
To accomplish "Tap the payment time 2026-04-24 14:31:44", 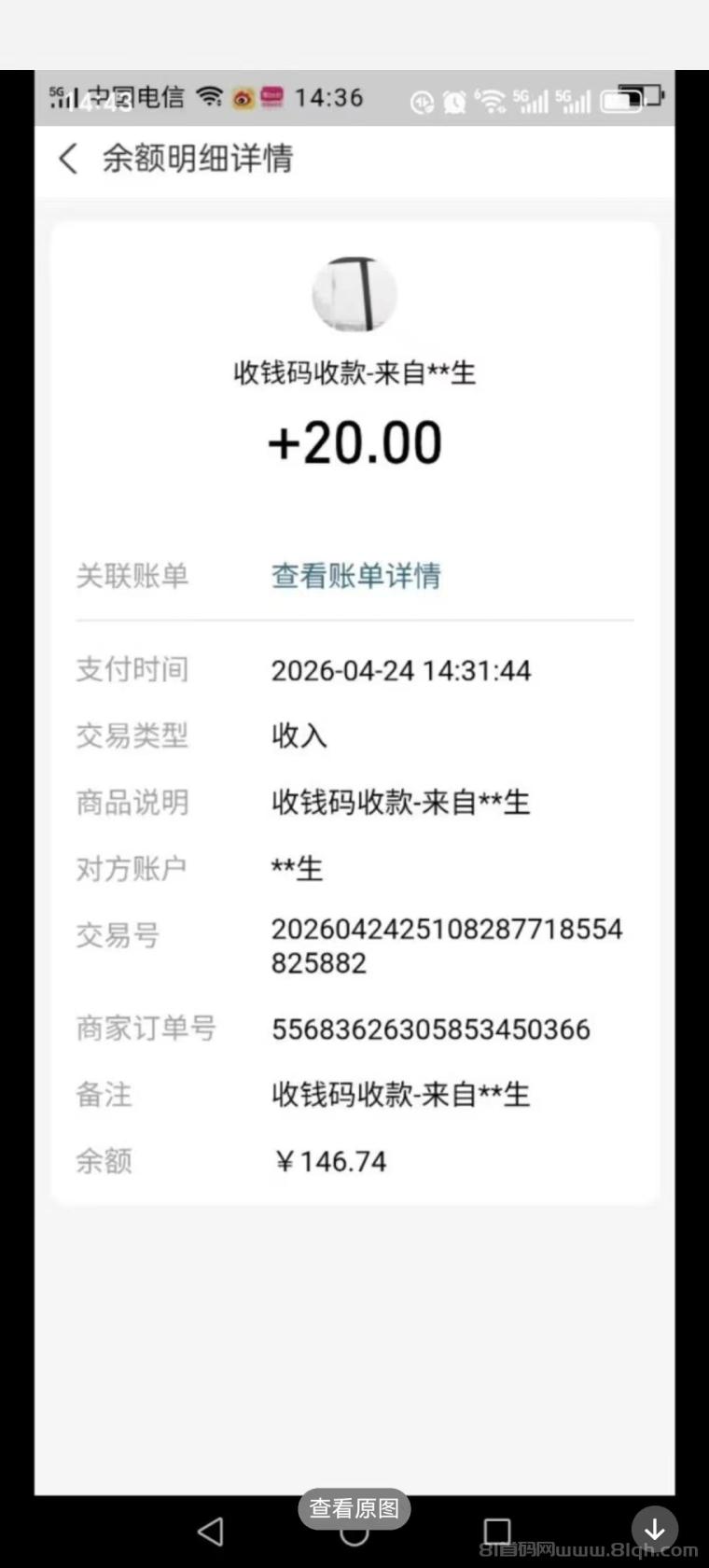I will pos(400,670).
